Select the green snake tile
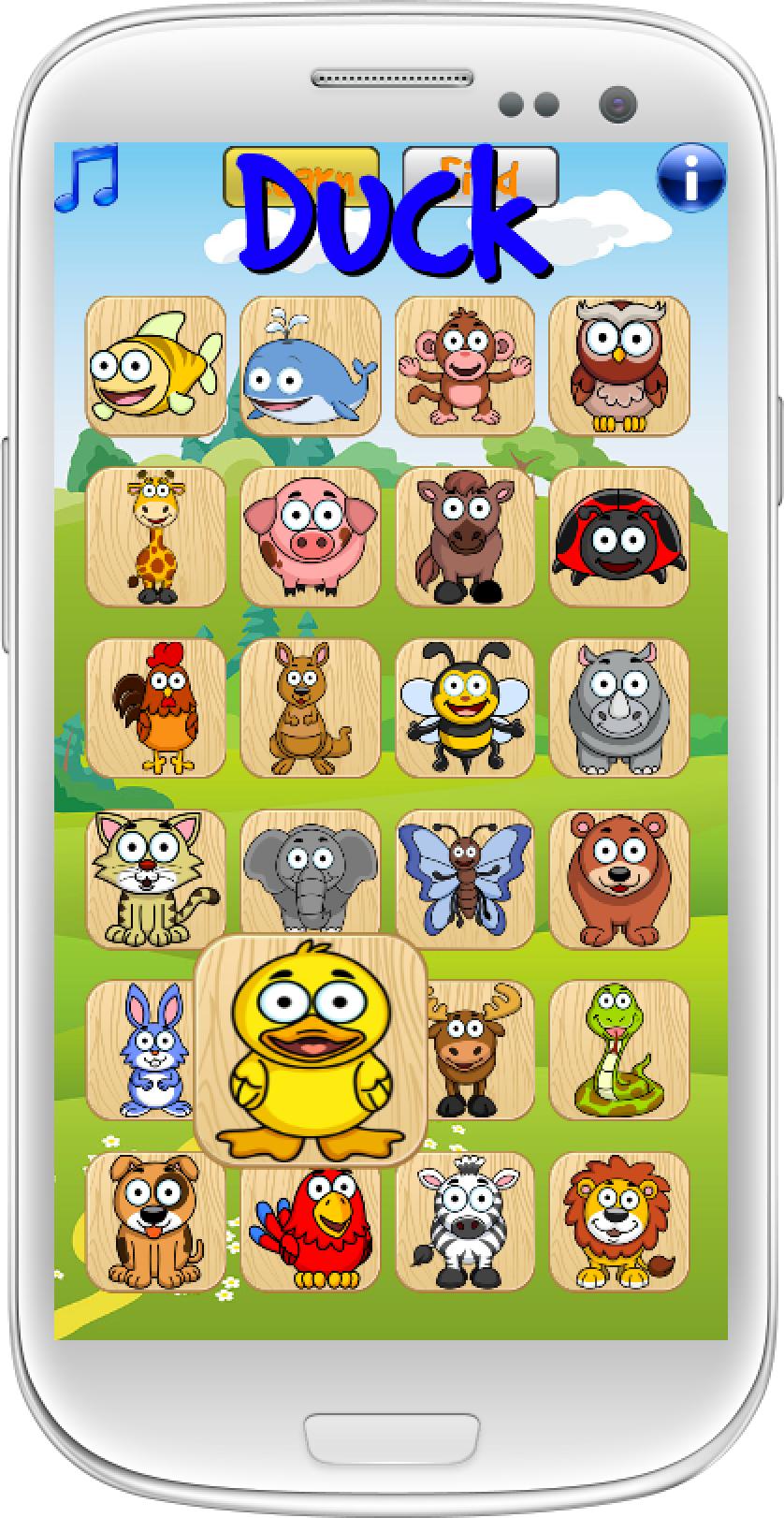784x1518 pixels. (x=619, y=1050)
